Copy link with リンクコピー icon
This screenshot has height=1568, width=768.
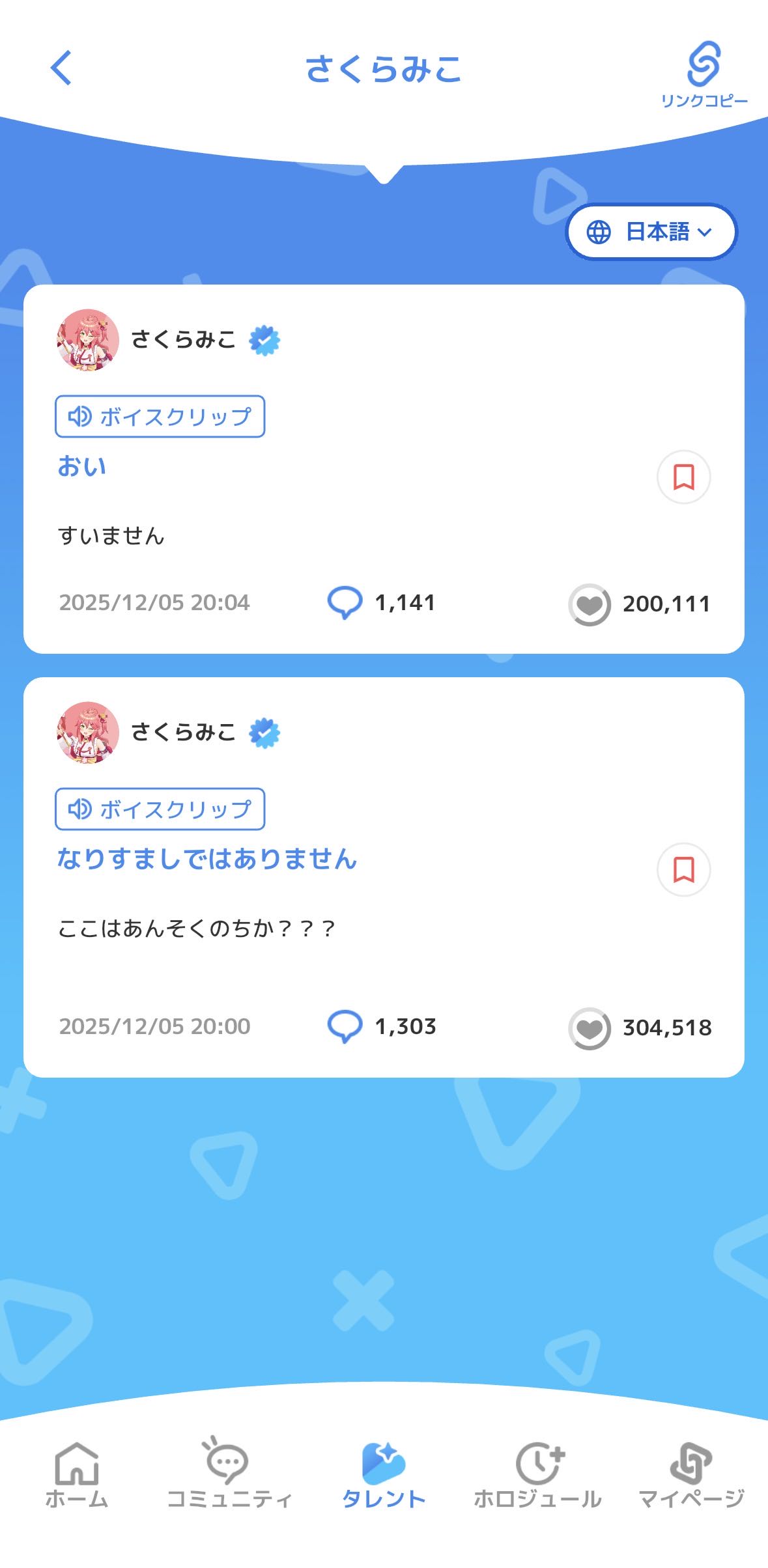704,73
